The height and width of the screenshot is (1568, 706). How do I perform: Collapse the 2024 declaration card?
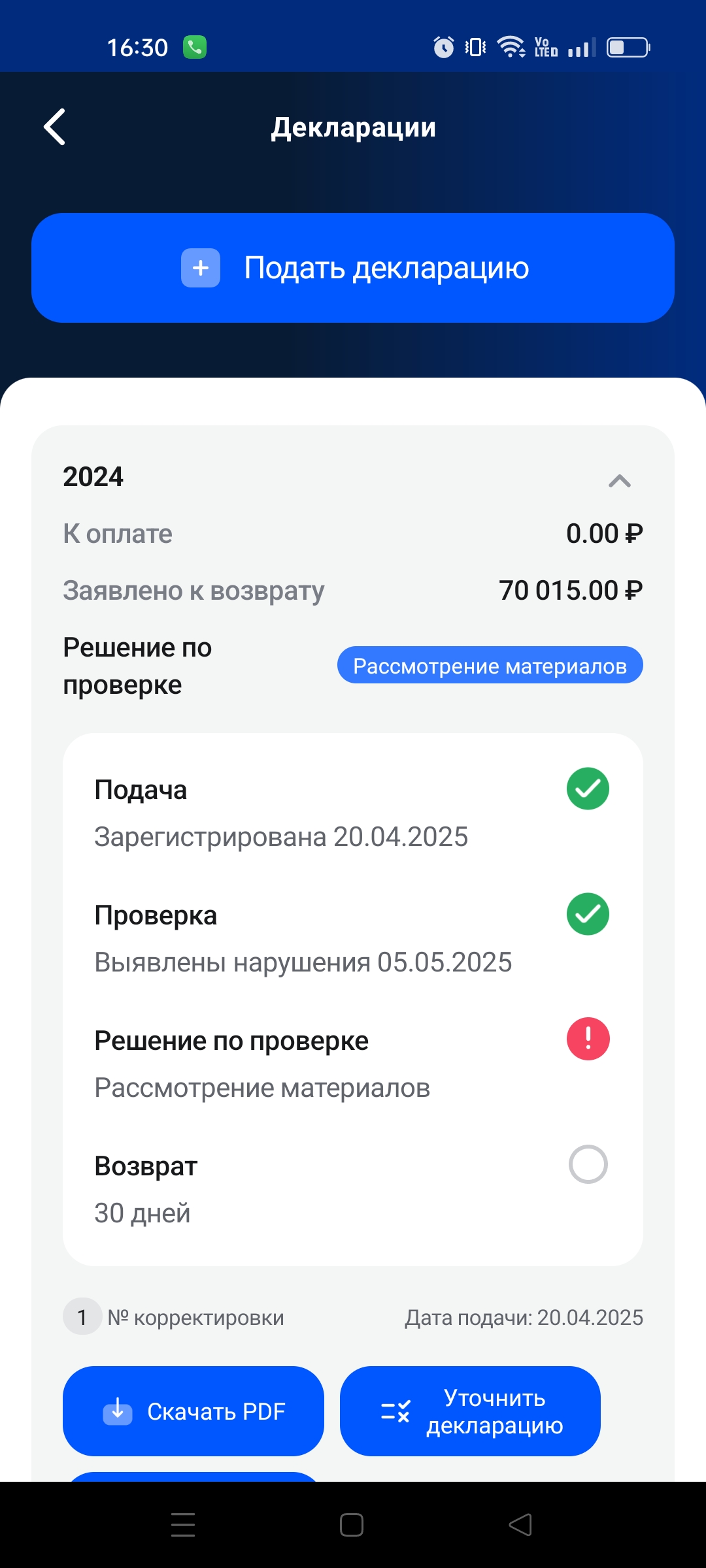[x=619, y=482]
